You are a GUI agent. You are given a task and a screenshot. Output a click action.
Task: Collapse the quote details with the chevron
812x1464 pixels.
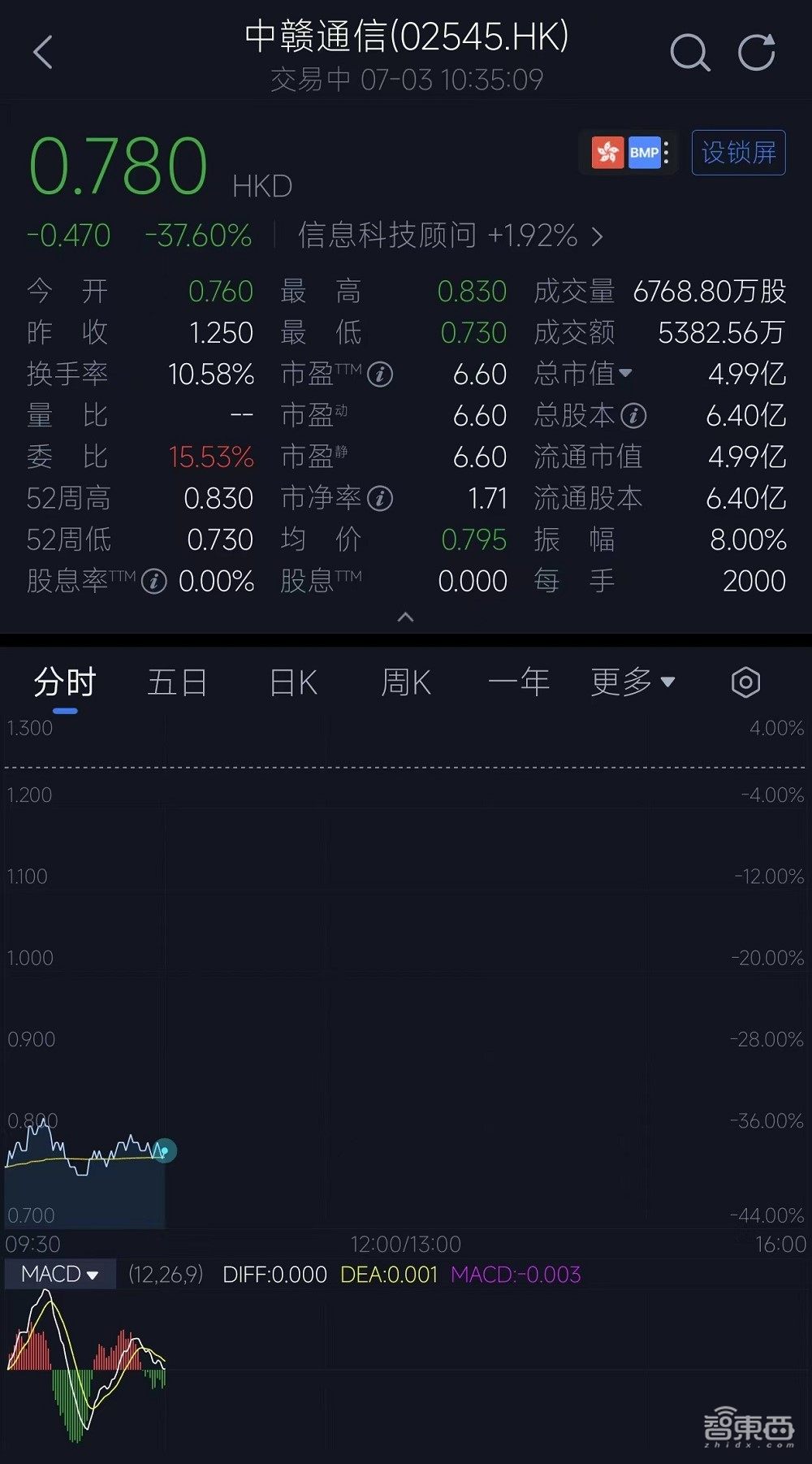406,617
